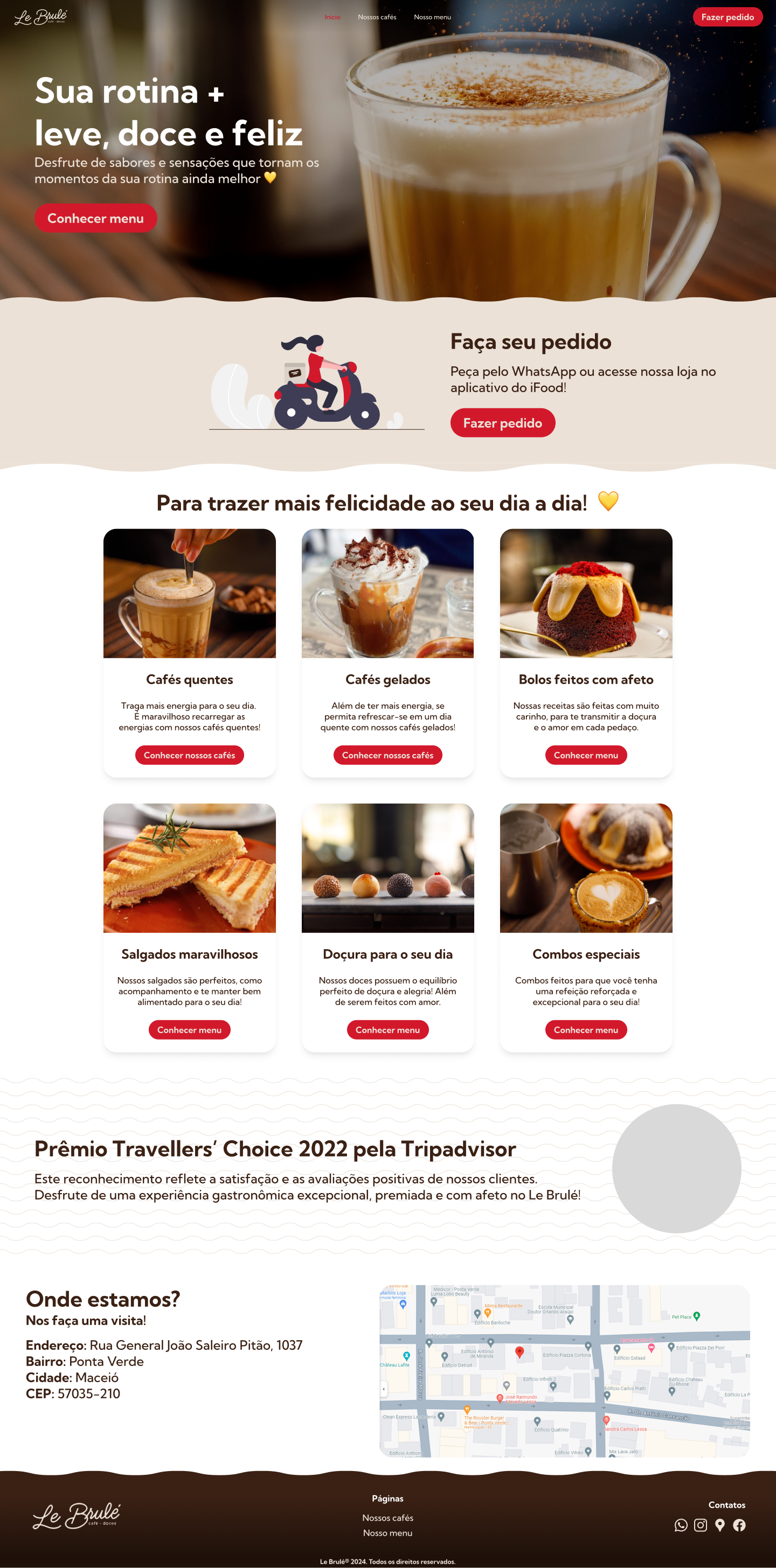Click Conhecer nossos cafés under Cafés quentes
The height and width of the screenshot is (1568, 776).
point(190,755)
